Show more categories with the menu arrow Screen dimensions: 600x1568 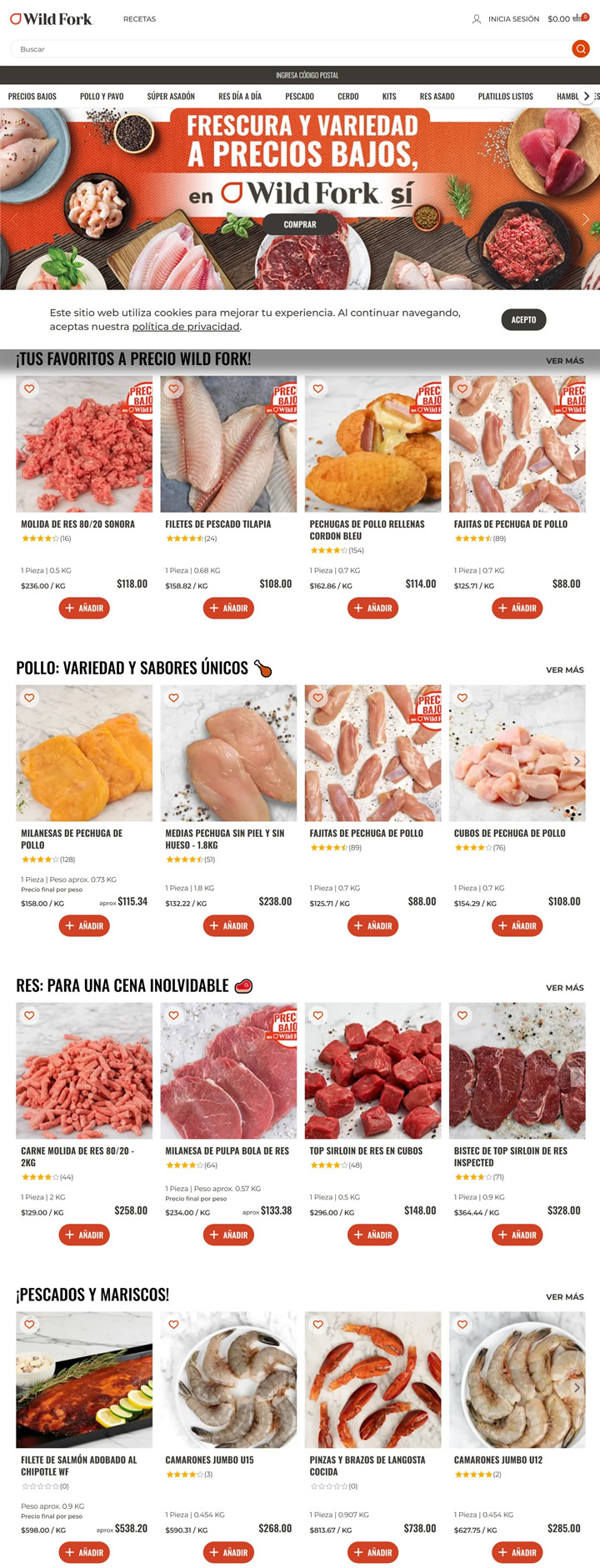[x=587, y=97]
